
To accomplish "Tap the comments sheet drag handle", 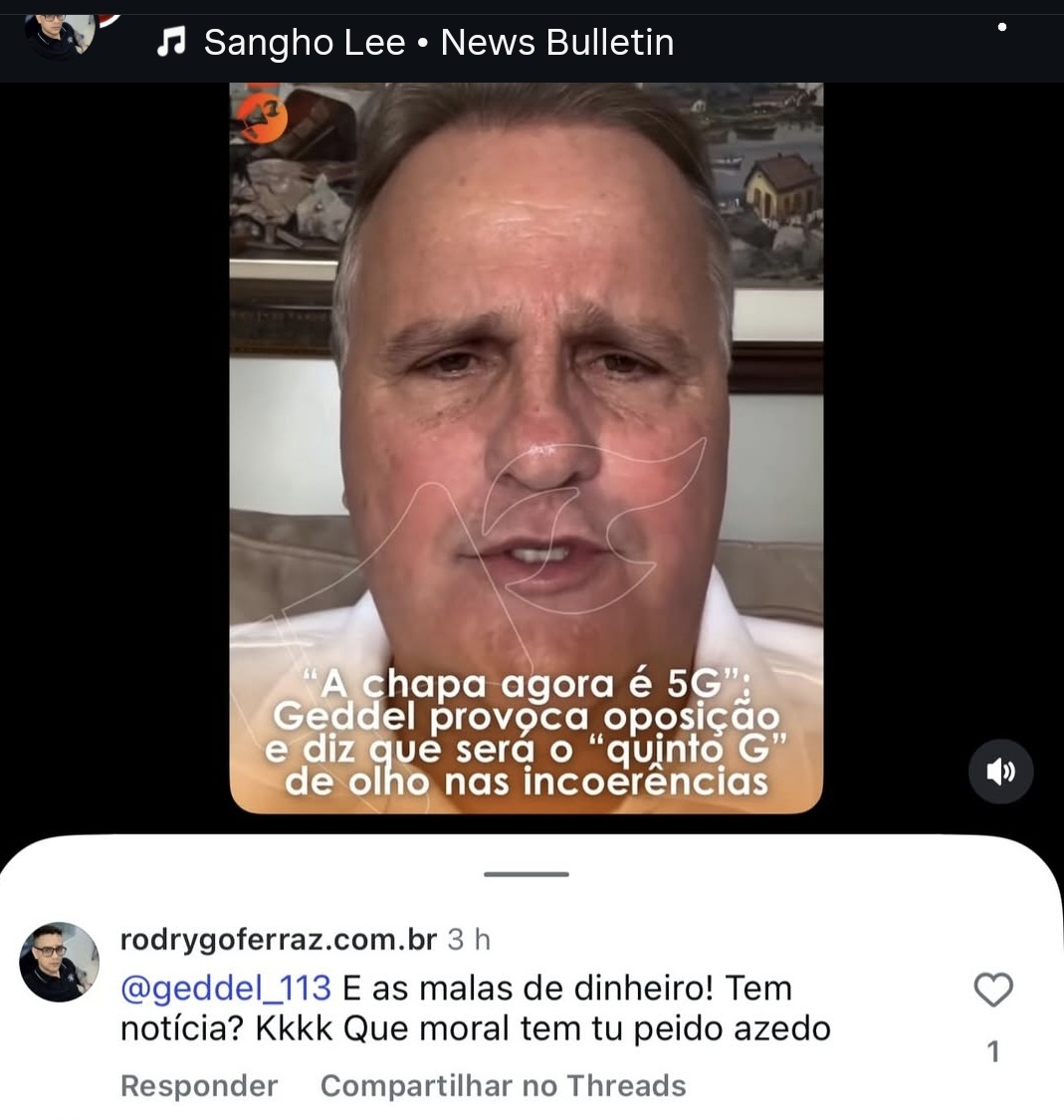I will (527, 874).
